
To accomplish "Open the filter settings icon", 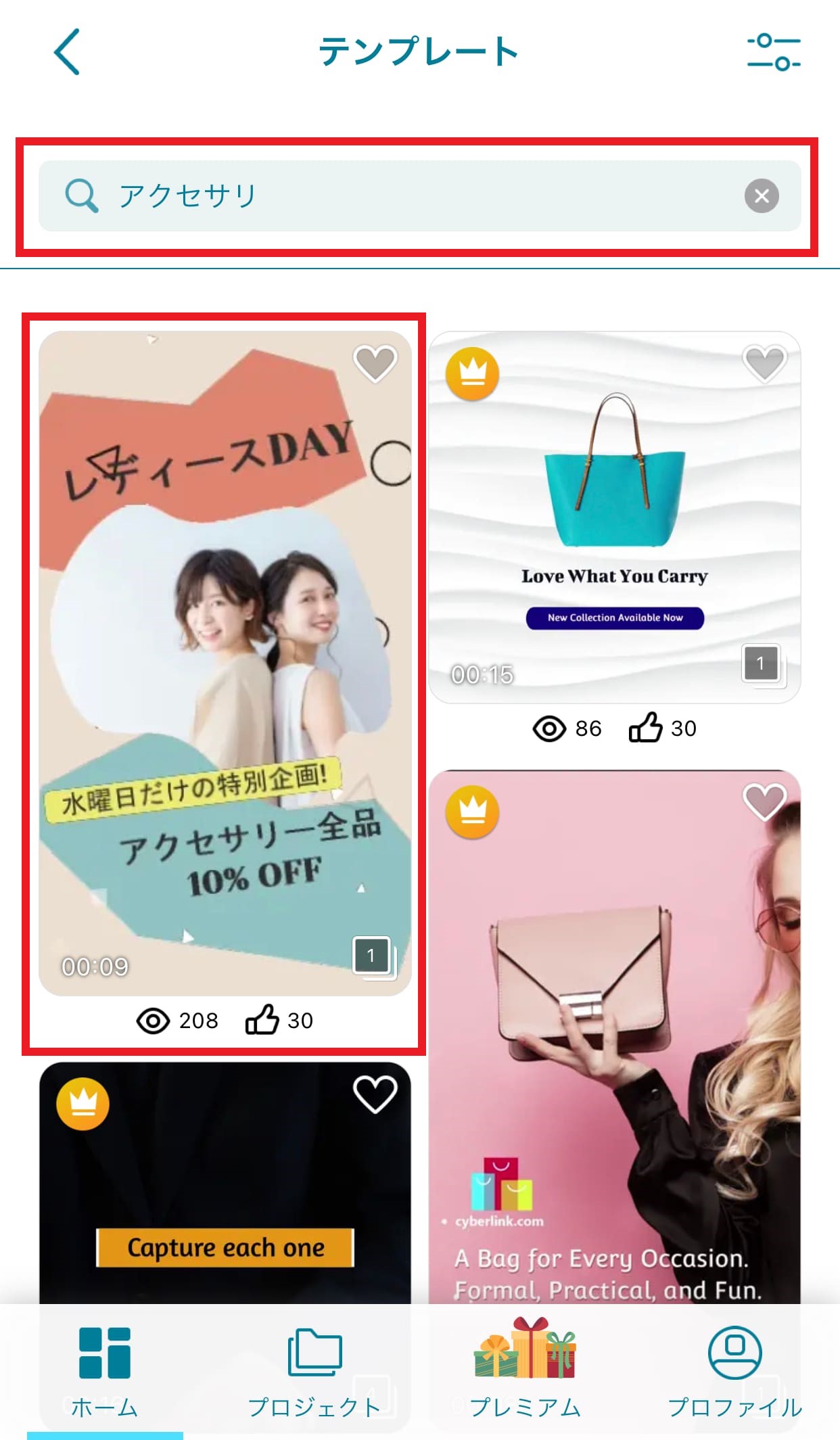I will pyautogui.click(x=773, y=51).
